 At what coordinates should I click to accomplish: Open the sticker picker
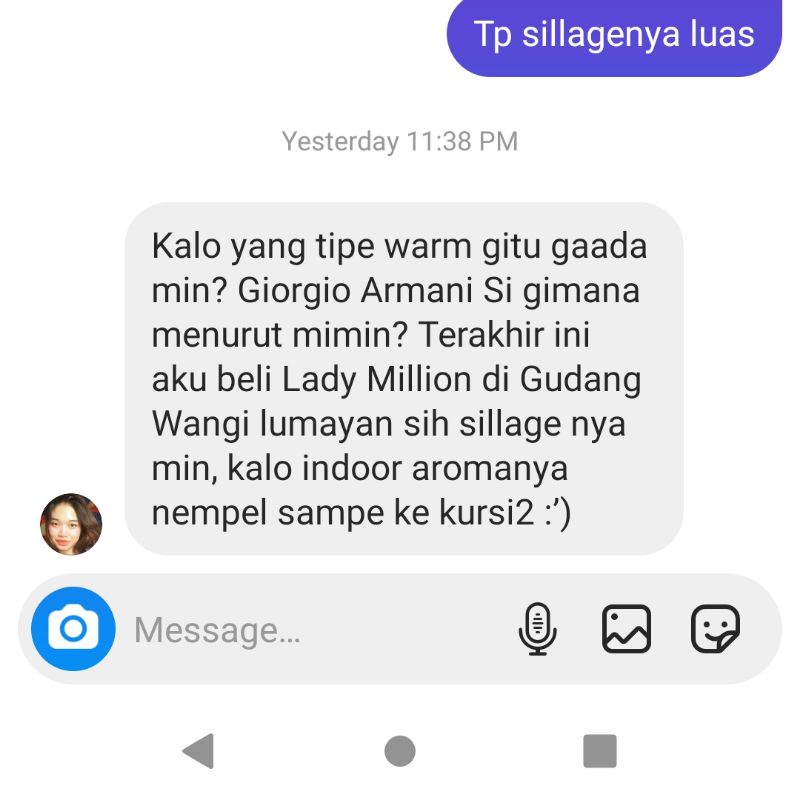click(716, 629)
